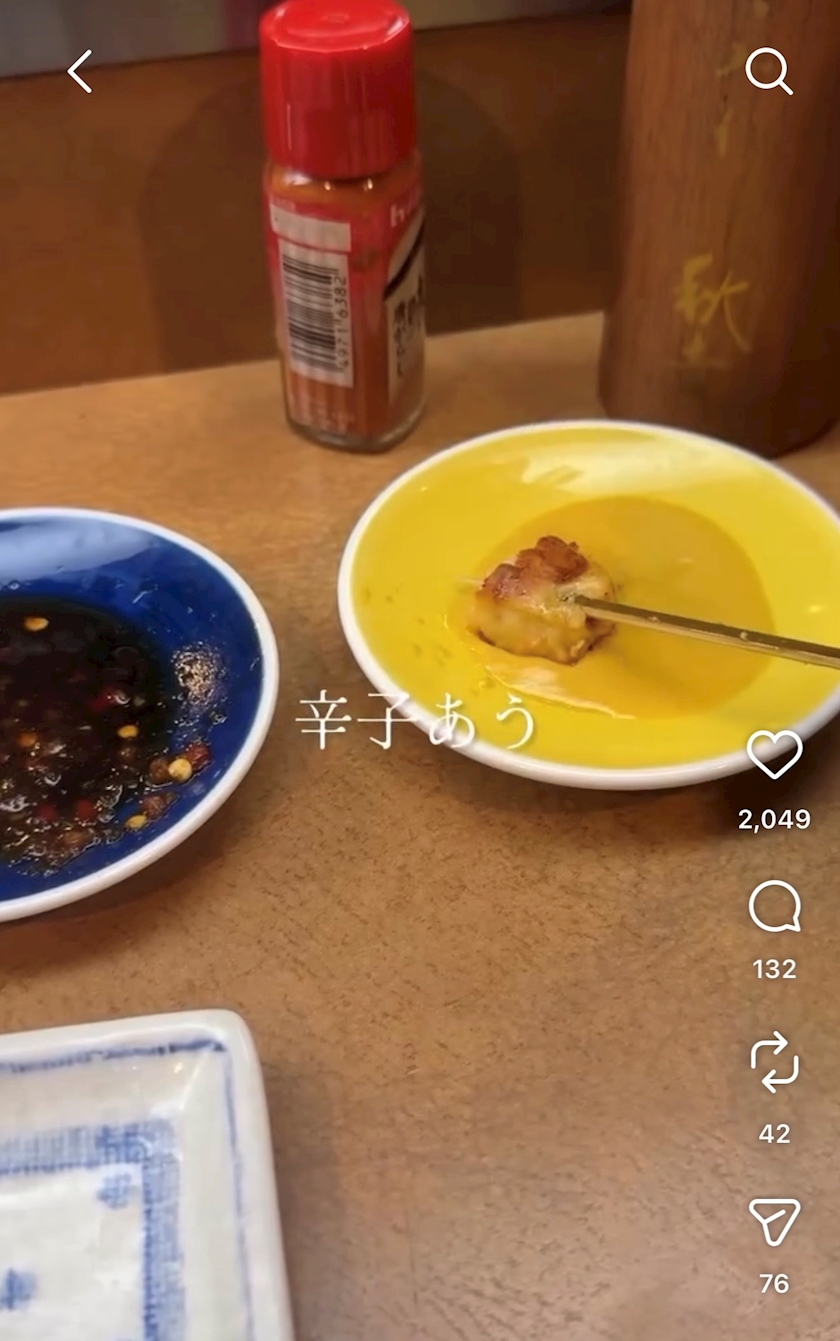
Task: Like this video with the heart icon
Action: [x=775, y=755]
